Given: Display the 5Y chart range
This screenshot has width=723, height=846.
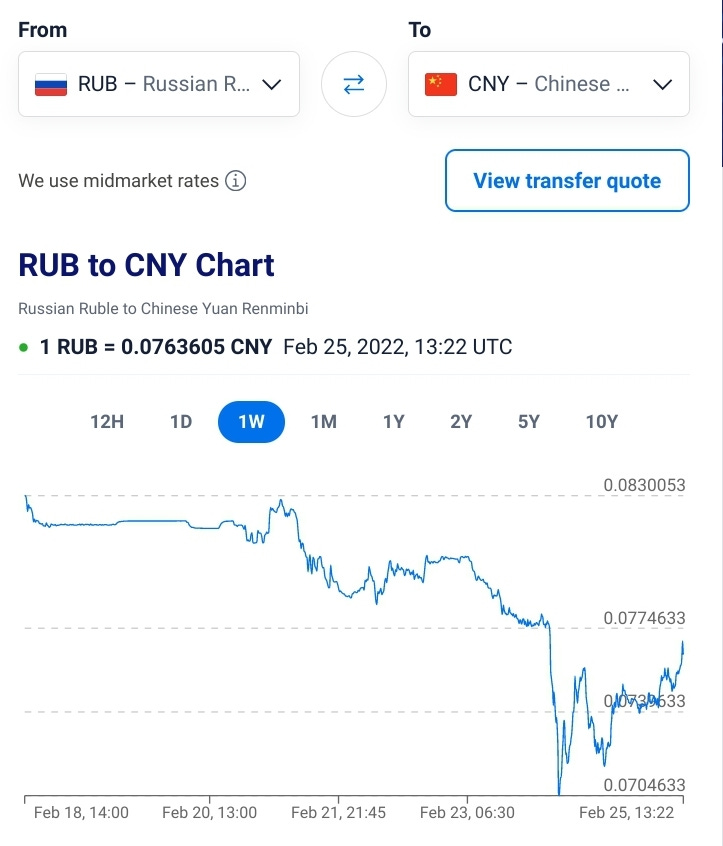Looking at the screenshot, I should [529, 422].
